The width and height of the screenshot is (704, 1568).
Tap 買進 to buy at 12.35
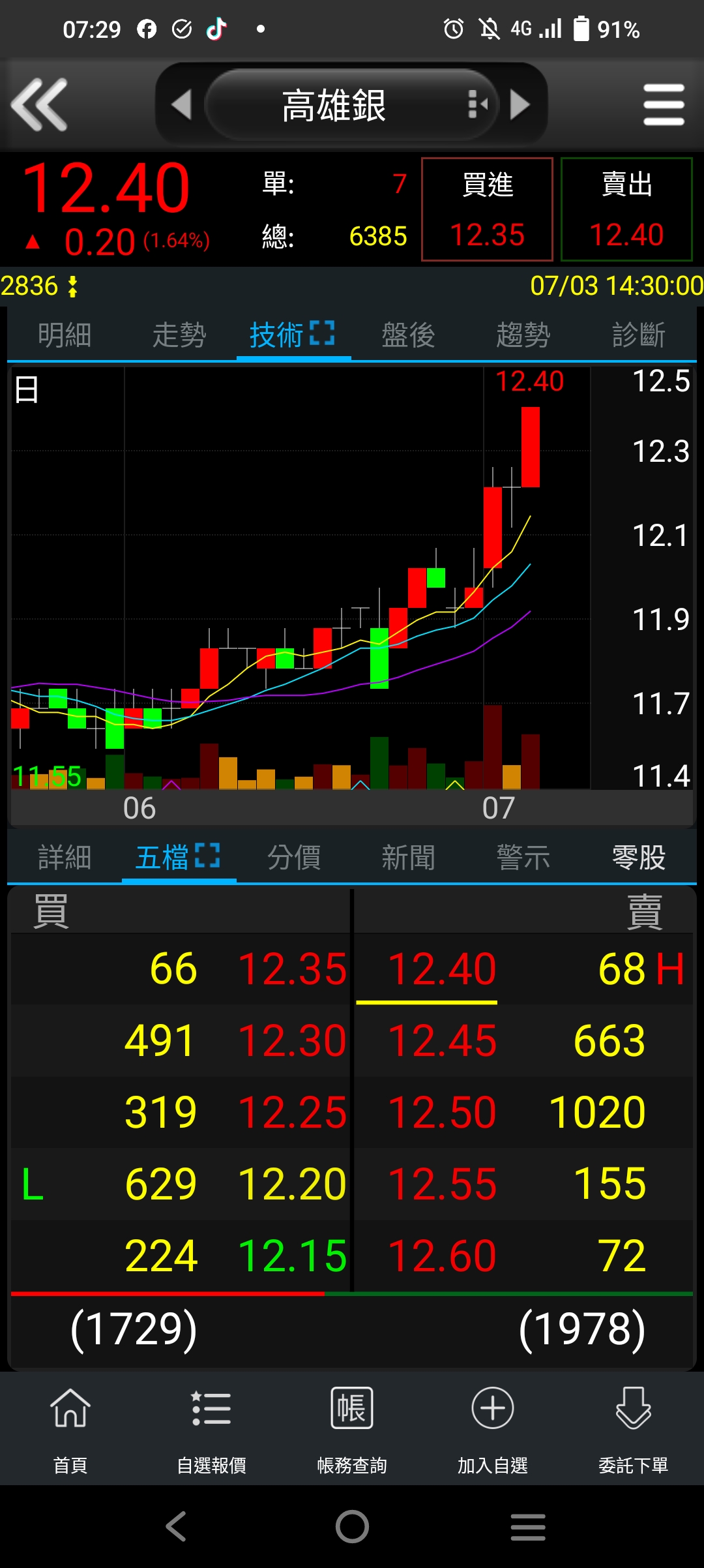488,209
